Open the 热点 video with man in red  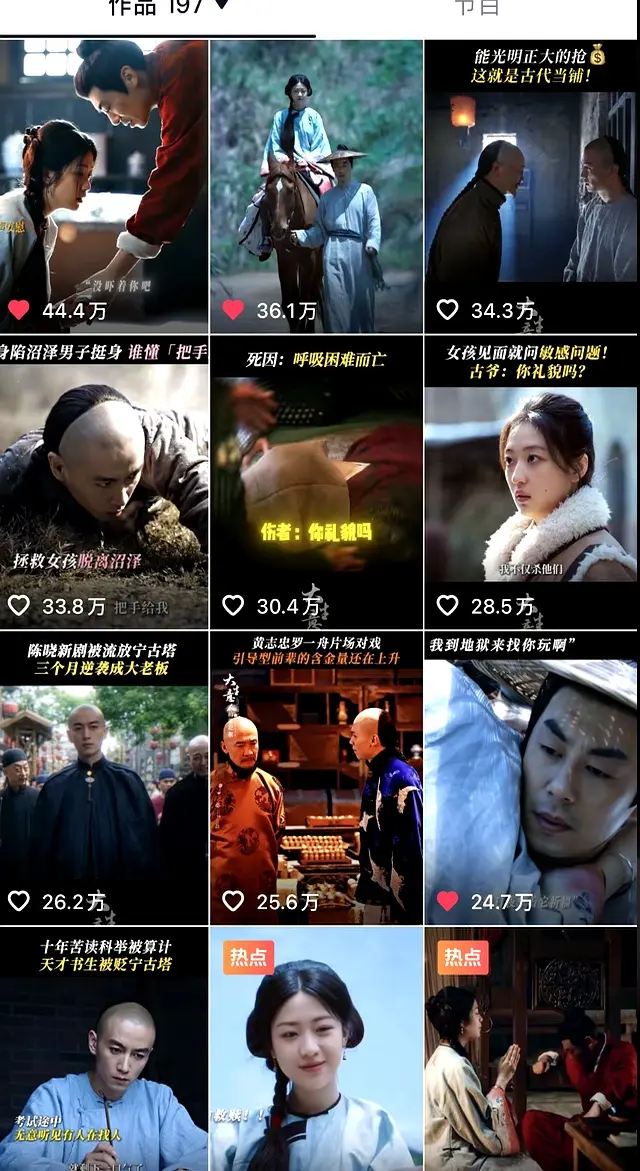(x=530, y=1050)
